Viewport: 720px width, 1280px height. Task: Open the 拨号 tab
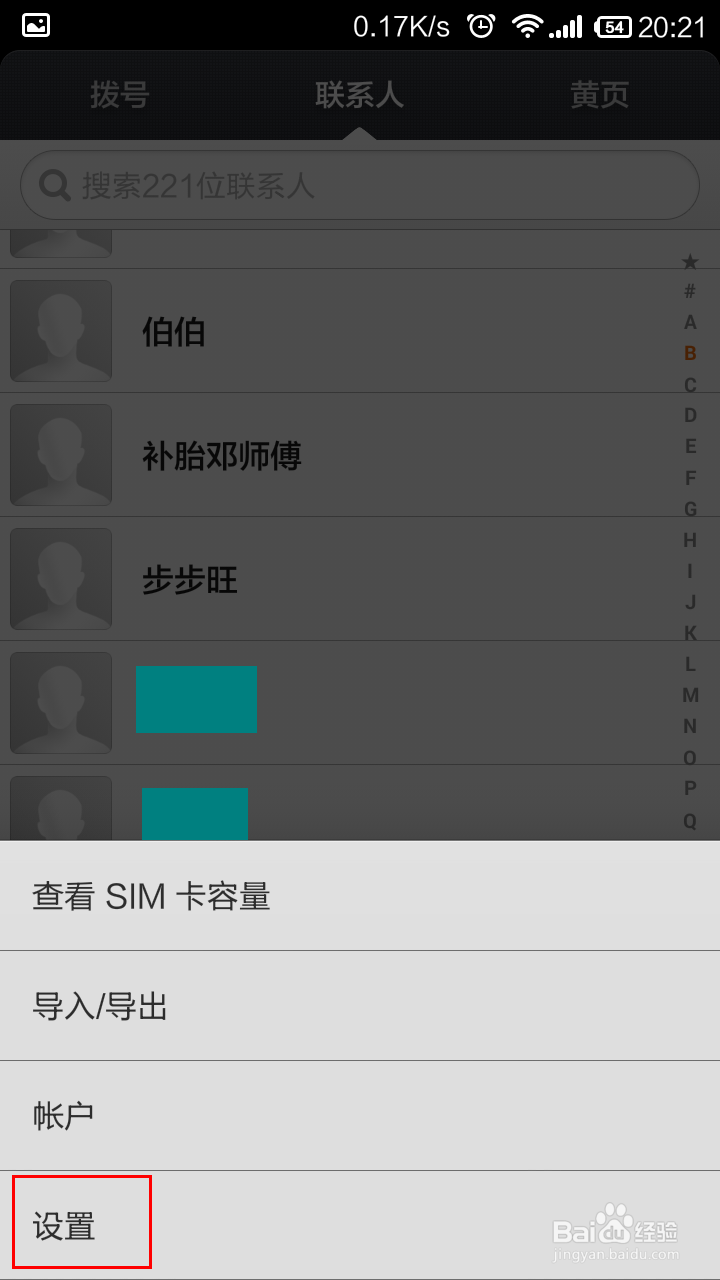click(120, 95)
